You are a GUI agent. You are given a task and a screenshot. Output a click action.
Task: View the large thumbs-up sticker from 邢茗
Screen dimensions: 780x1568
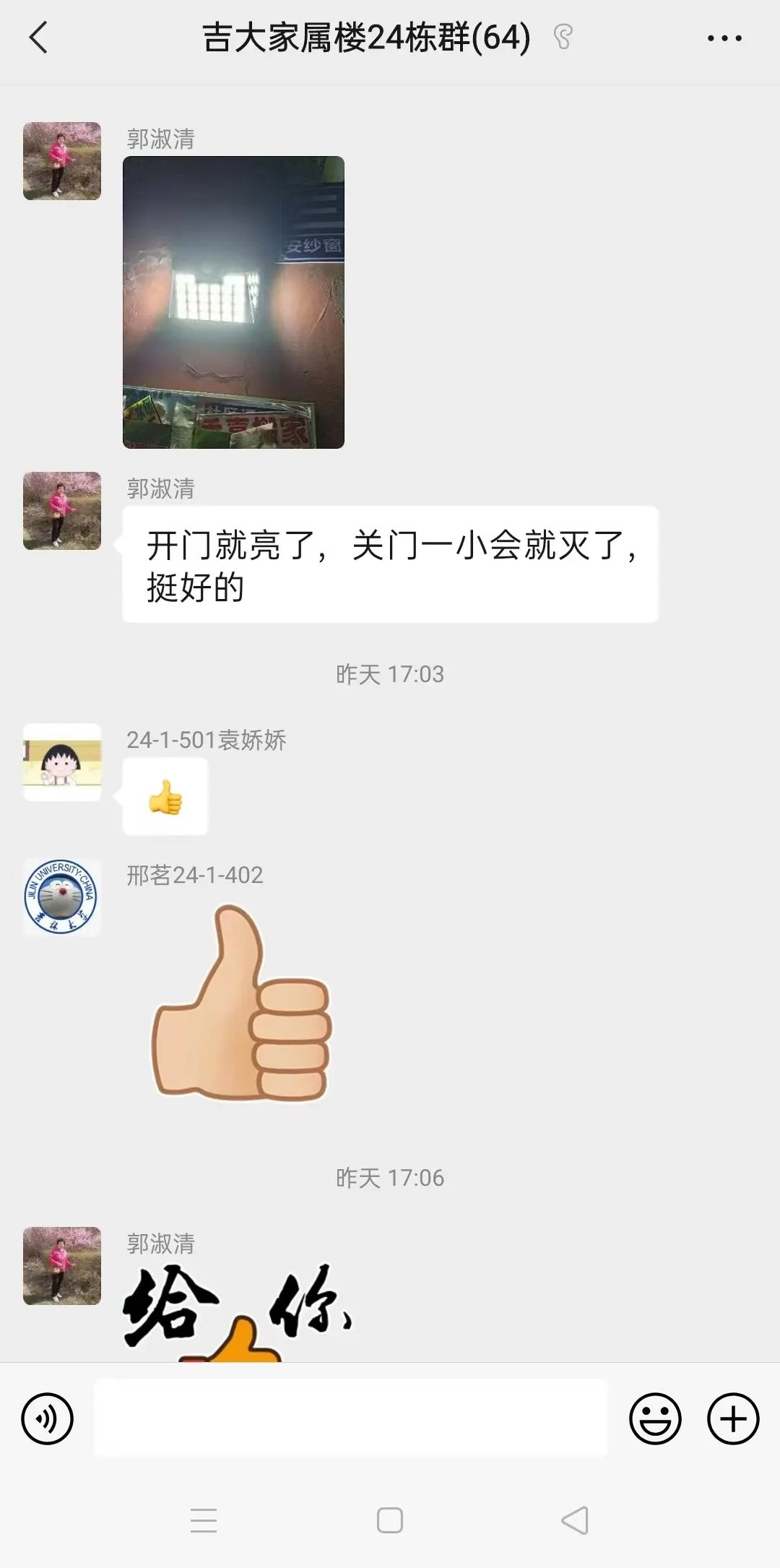(x=242, y=1004)
